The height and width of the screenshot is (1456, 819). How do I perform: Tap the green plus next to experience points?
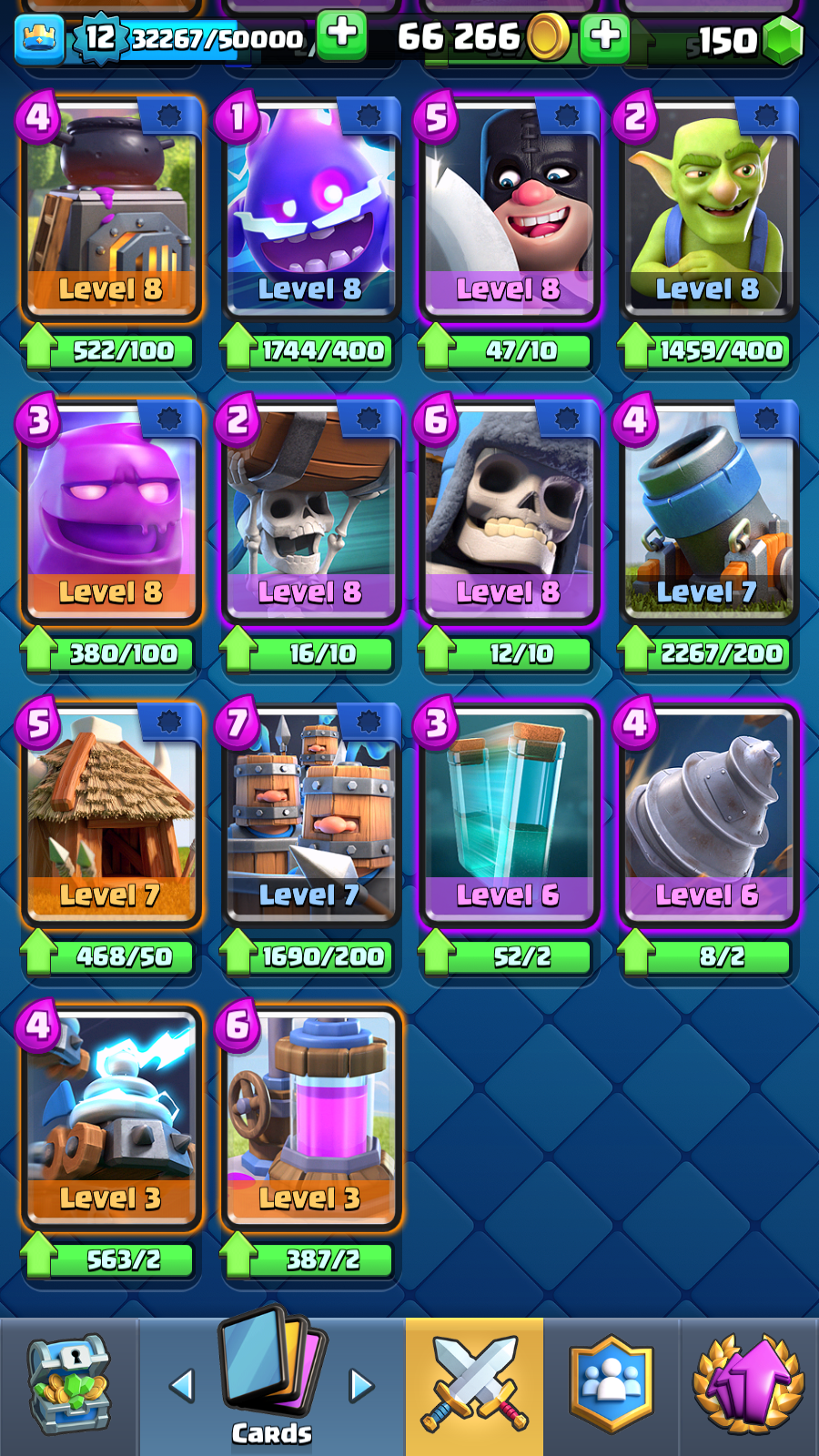(x=342, y=35)
